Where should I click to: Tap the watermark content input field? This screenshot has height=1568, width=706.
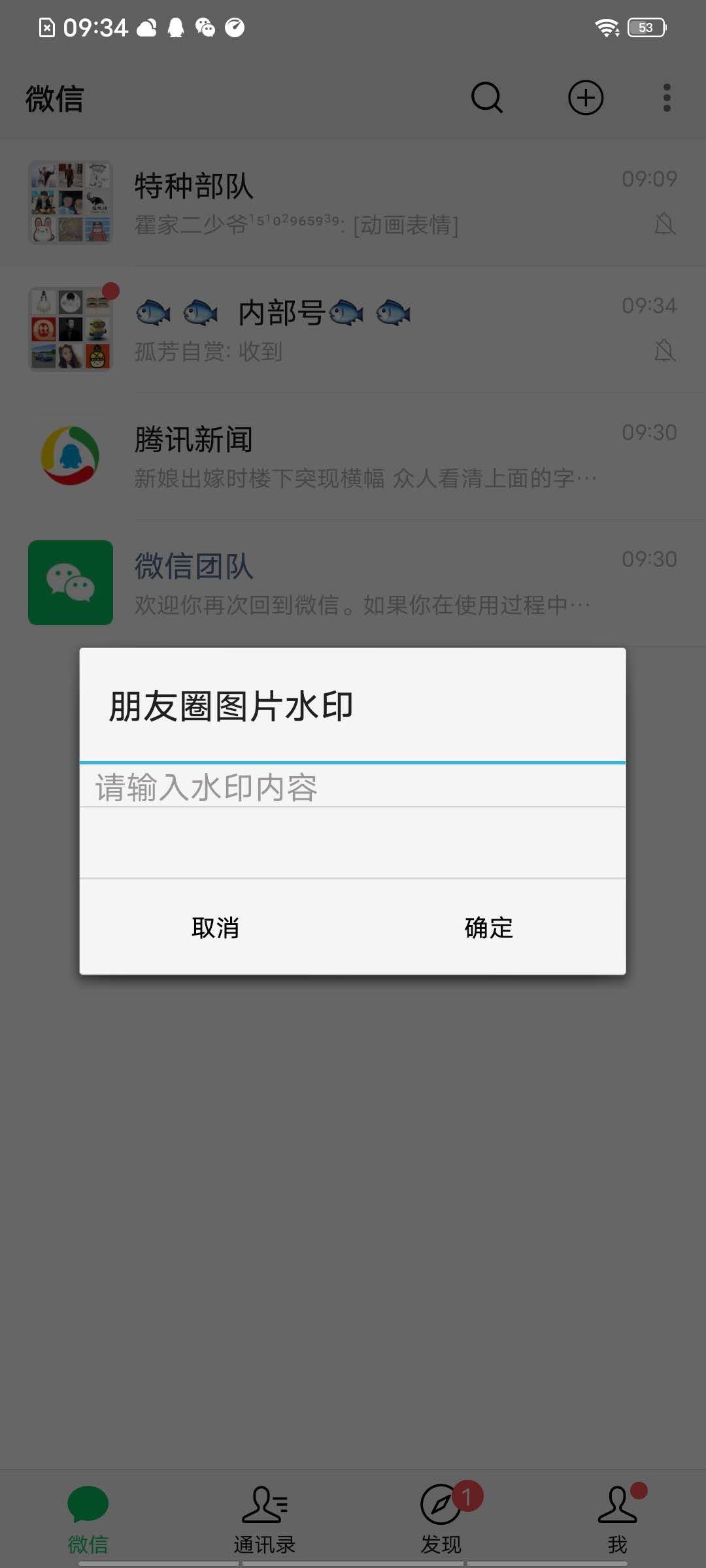353,787
